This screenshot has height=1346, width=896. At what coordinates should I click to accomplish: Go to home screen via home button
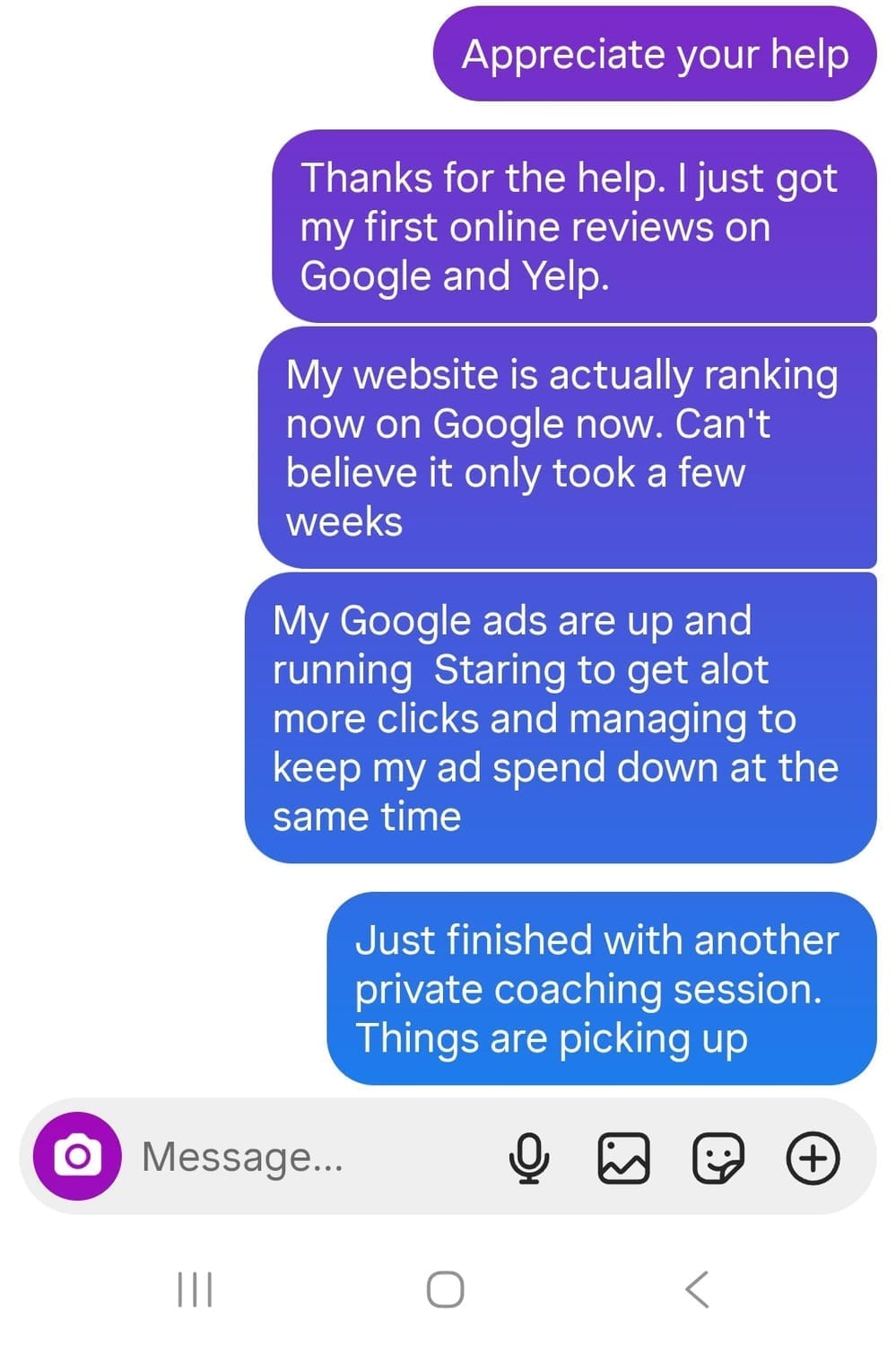tap(446, 1289)
